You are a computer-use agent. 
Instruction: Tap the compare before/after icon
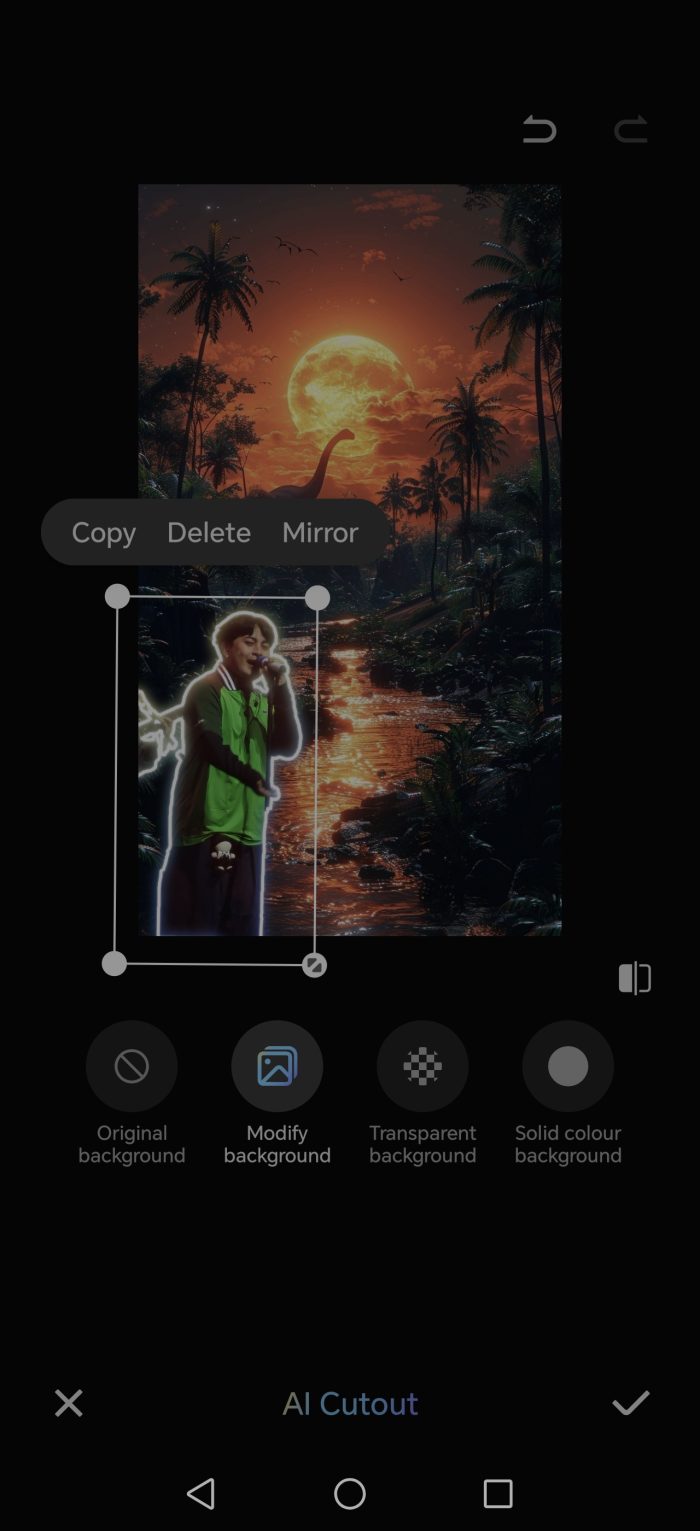(x=635, y=978)
